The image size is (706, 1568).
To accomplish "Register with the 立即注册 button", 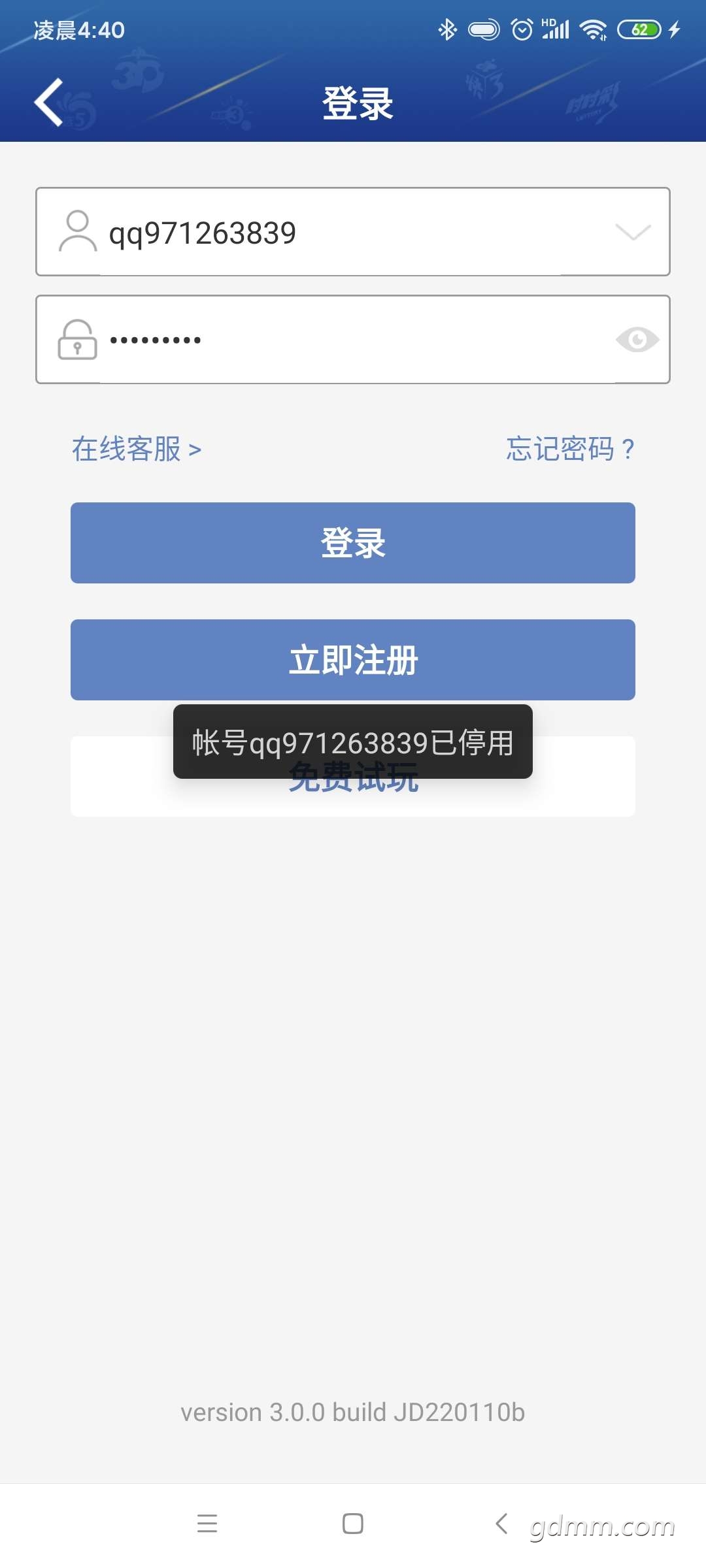I will coord(353,660).
